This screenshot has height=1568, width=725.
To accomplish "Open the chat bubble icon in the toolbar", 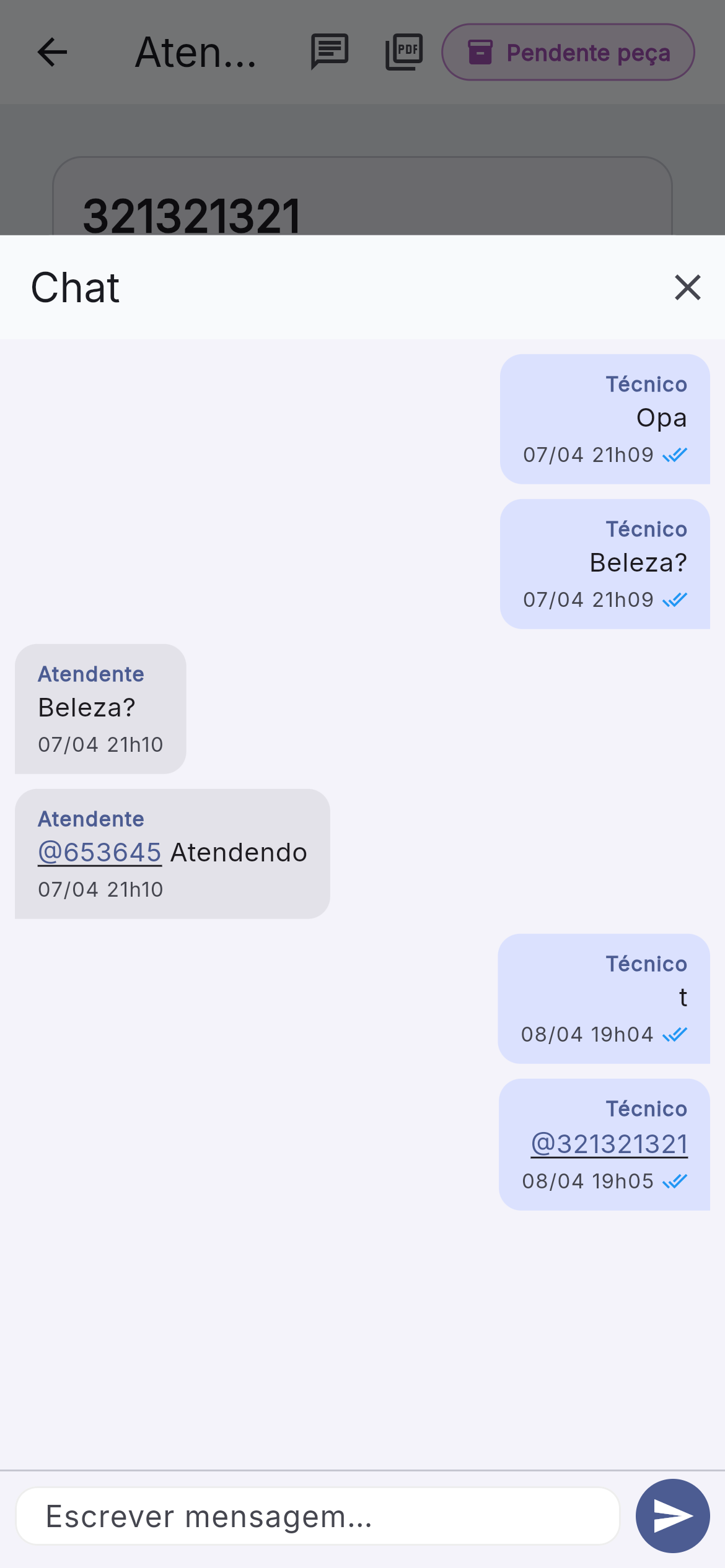I will [x=328, y=52].
